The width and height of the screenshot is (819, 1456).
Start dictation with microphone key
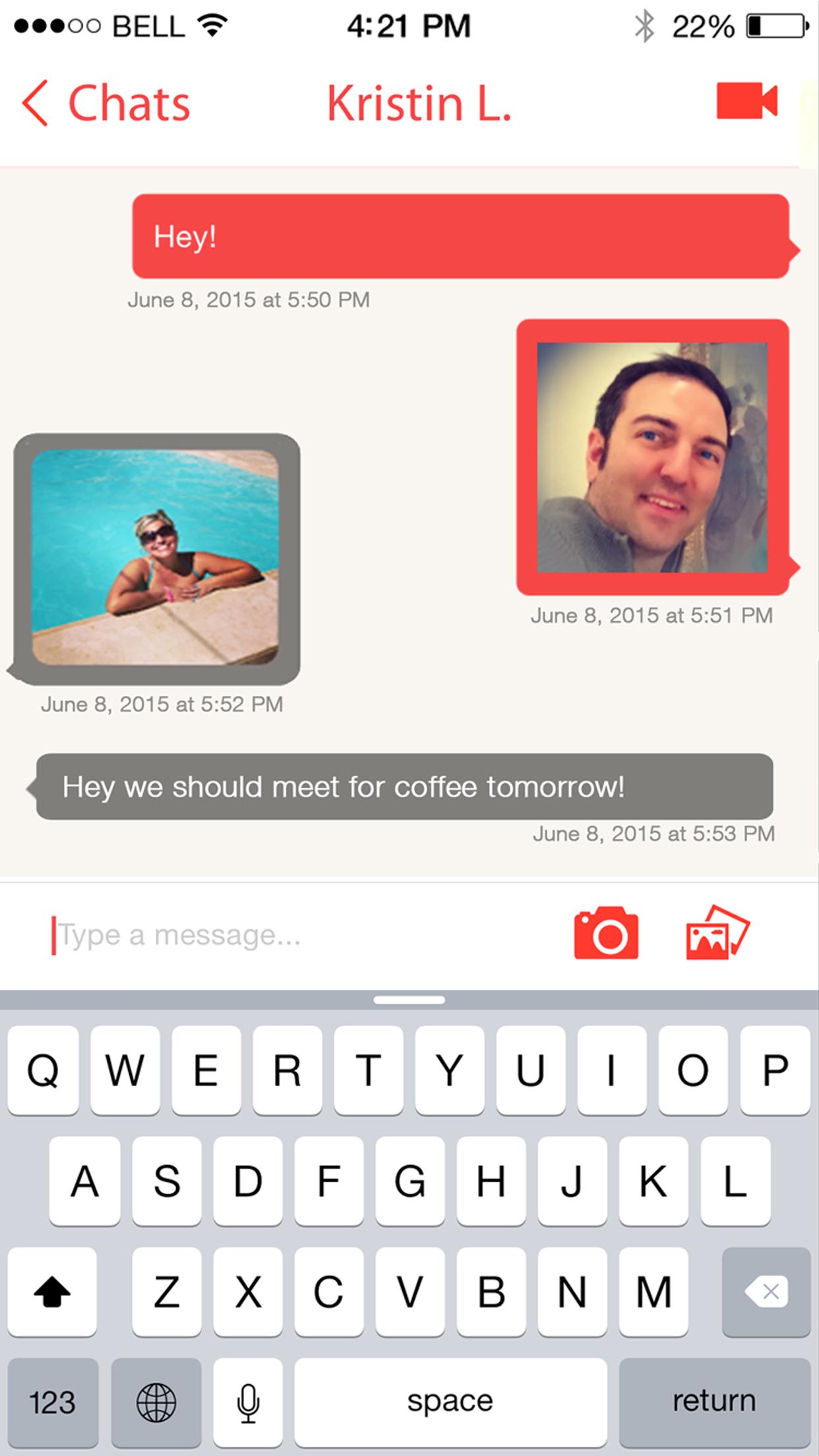click(x=248, y=1401)
